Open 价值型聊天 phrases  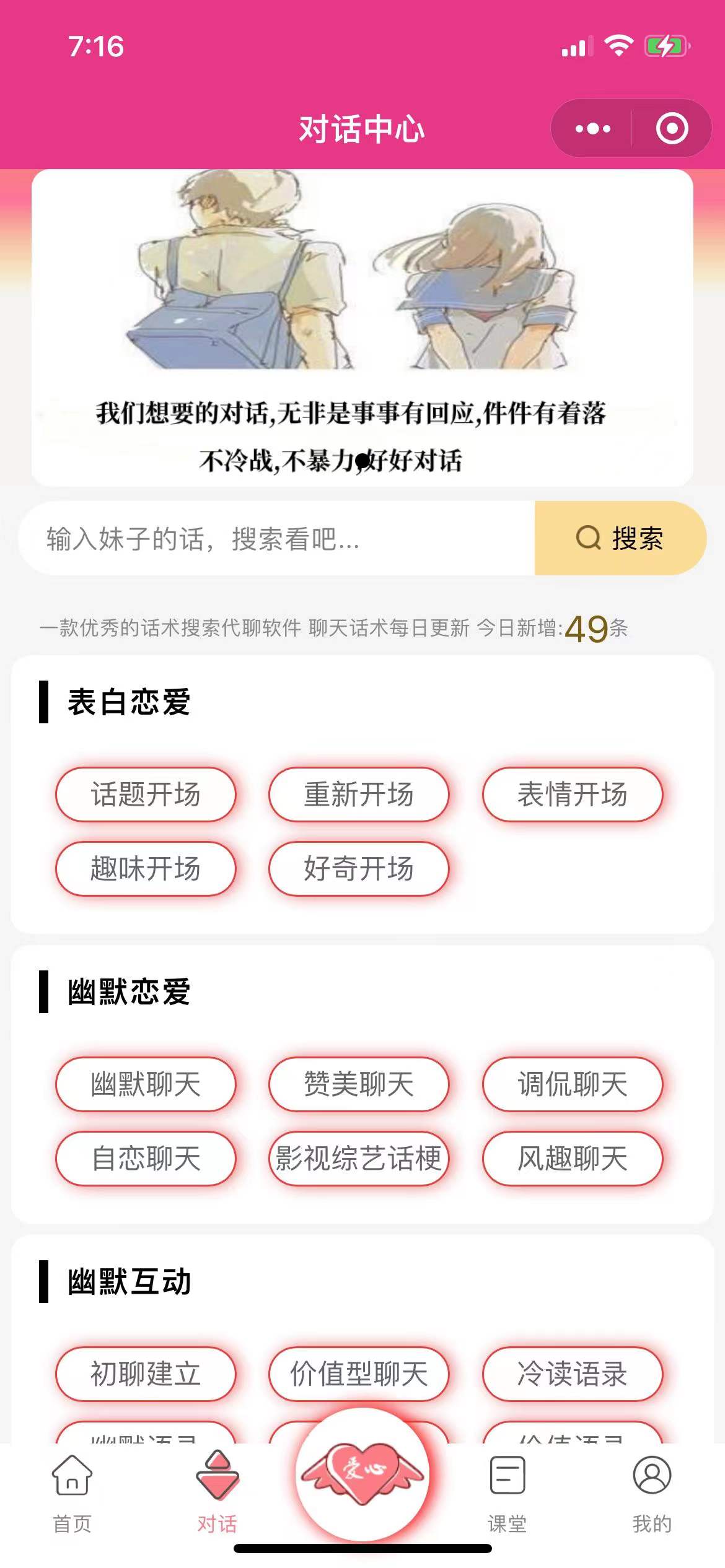pyautogui.click(x=359, y=1374)
